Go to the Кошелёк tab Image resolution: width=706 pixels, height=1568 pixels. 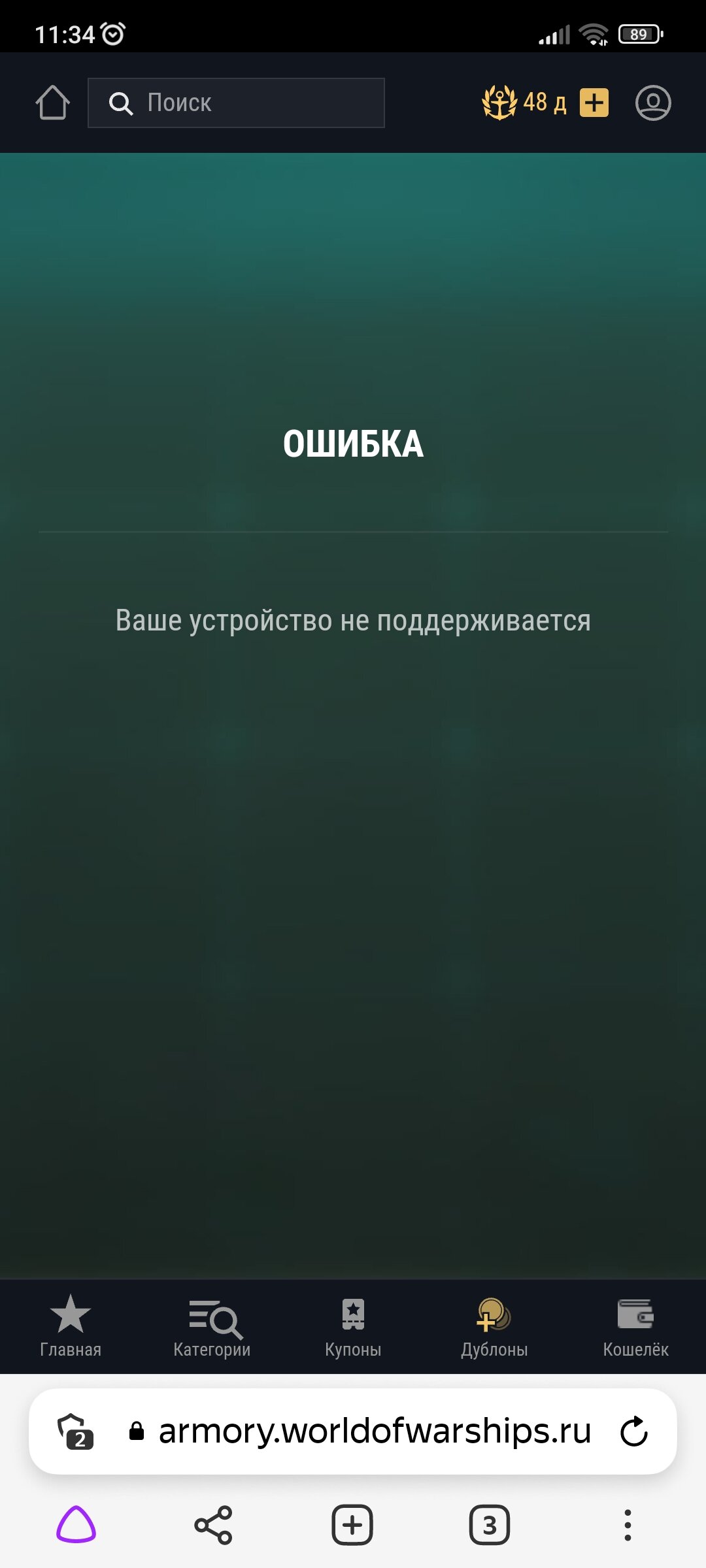(x=635, y=1326)
